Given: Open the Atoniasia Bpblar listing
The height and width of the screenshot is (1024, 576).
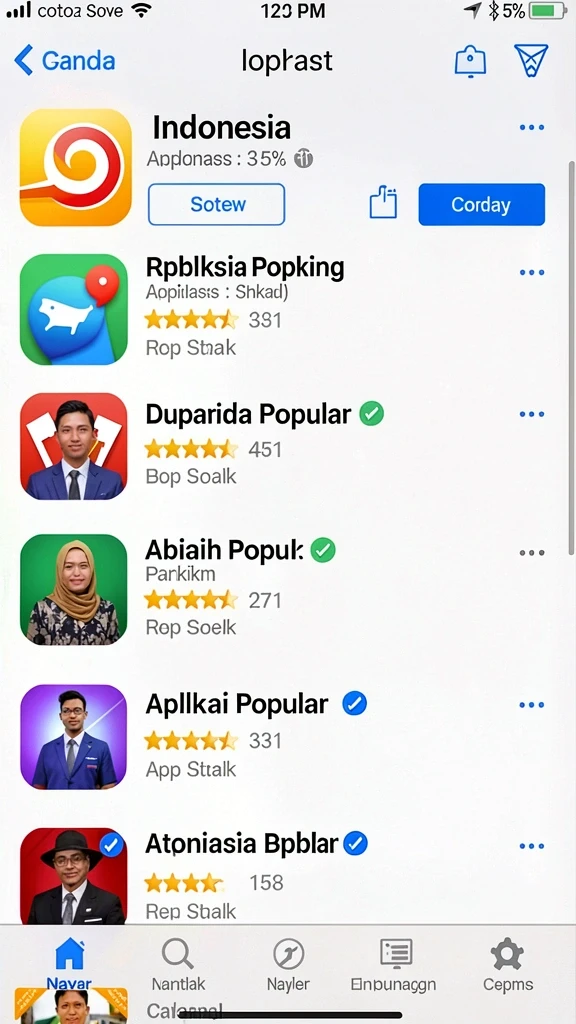Looking at the screenshot, I should (287, 876).
